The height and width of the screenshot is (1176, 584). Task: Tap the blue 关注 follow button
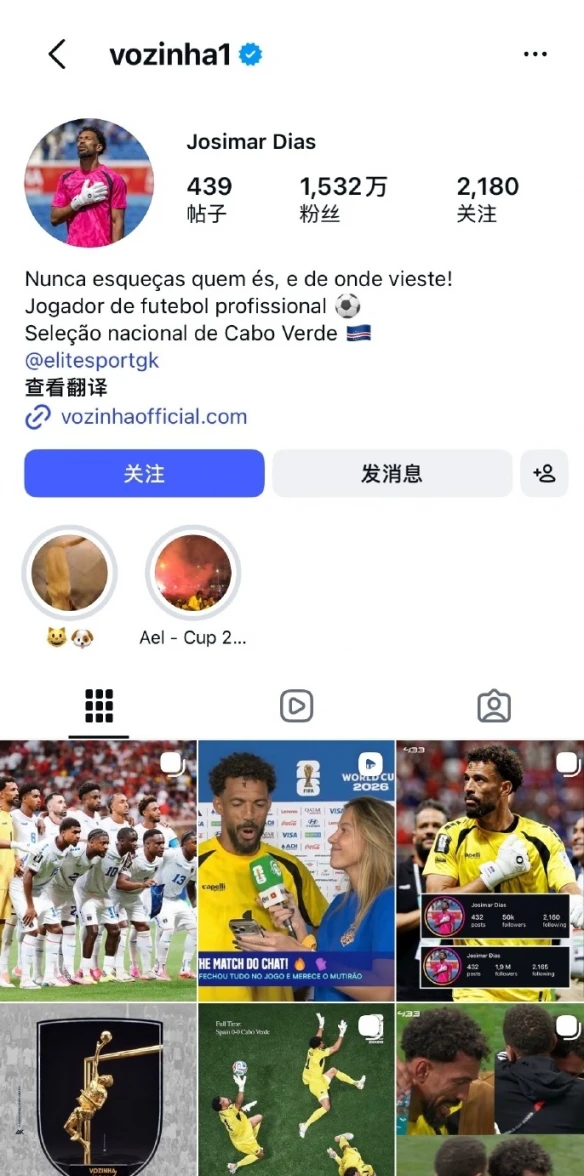click(x=144, y=473)
